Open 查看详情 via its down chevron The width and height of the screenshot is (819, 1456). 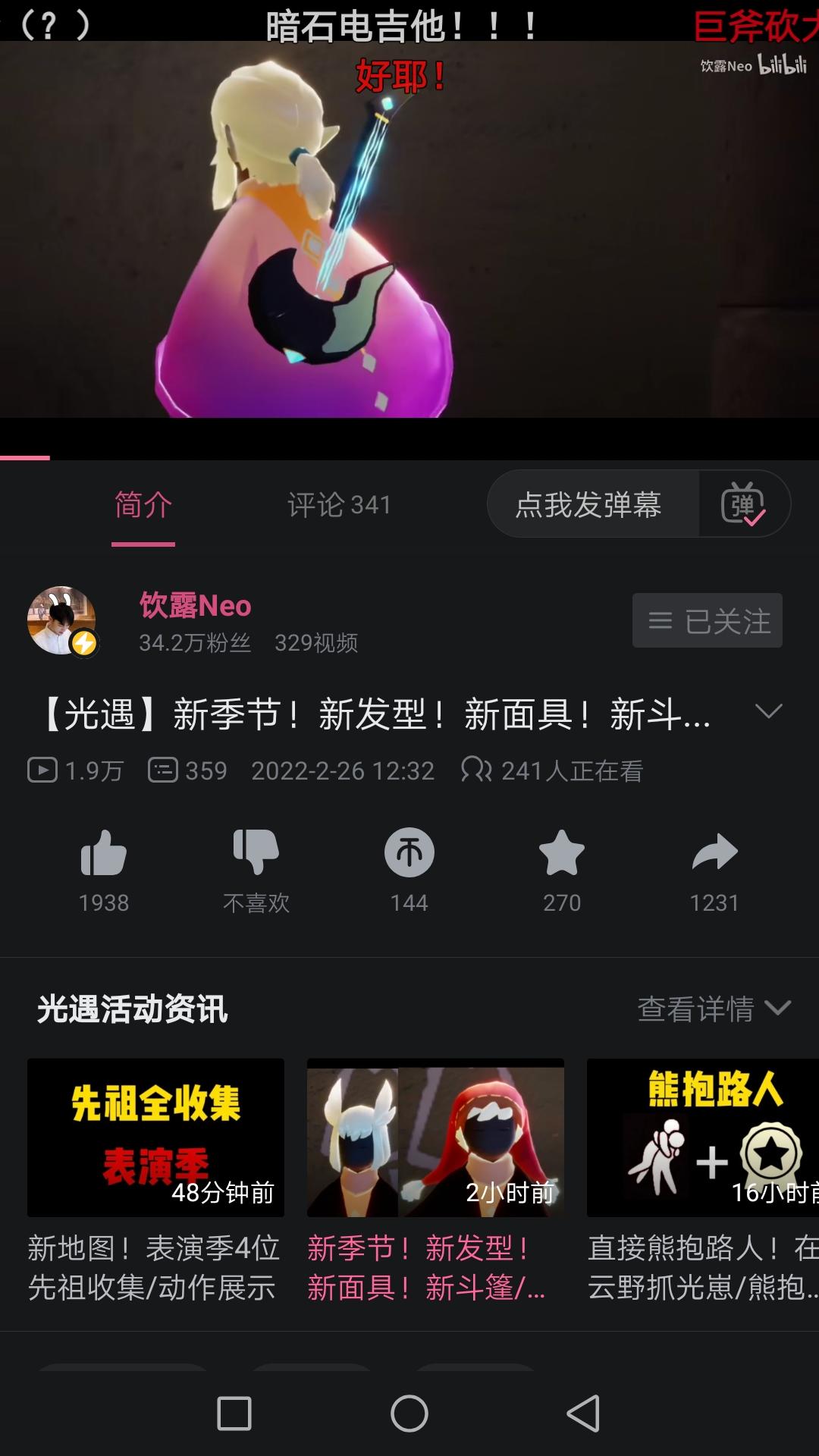[777, 1010]
